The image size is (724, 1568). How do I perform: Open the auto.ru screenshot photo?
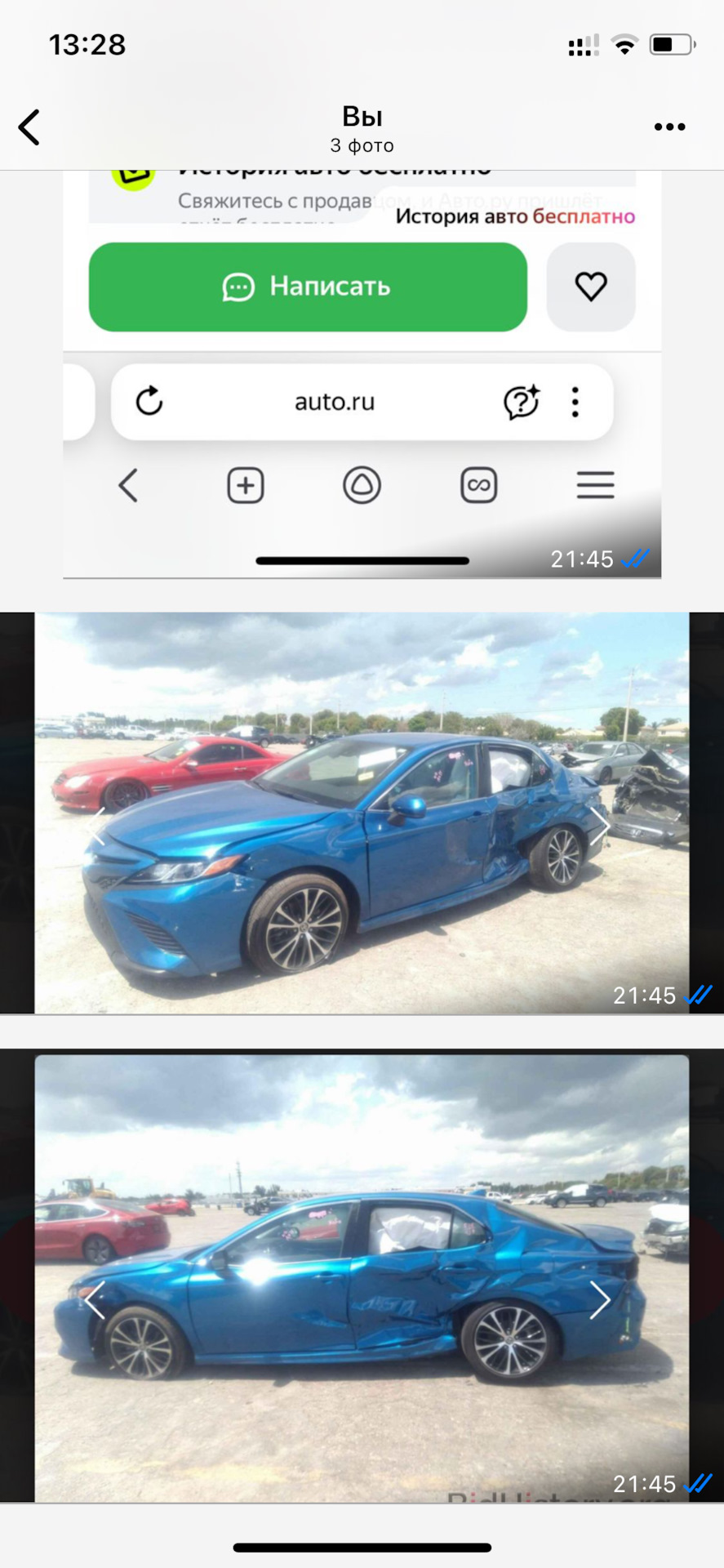(x=362, y=374)
